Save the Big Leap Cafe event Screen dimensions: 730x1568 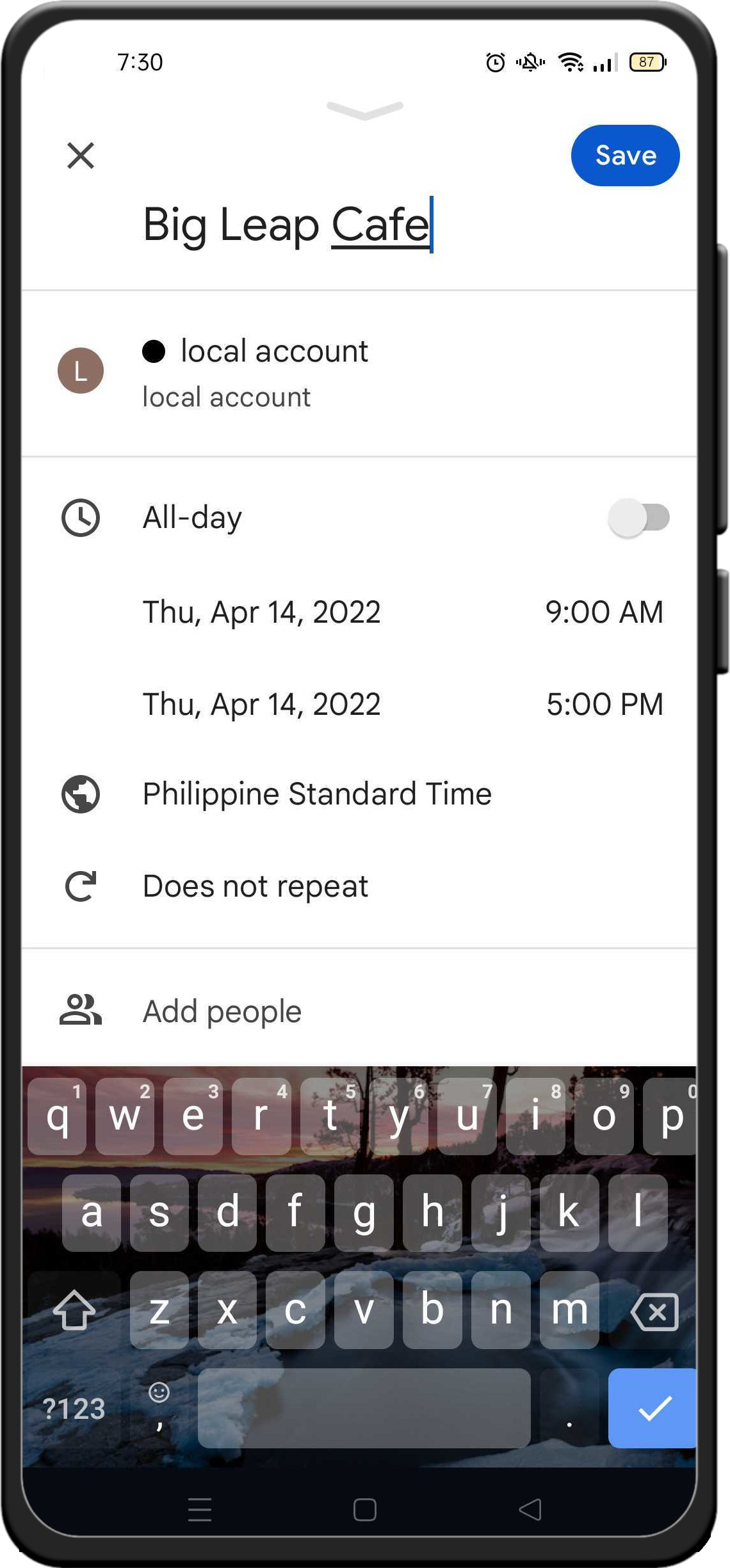point(625,156)
